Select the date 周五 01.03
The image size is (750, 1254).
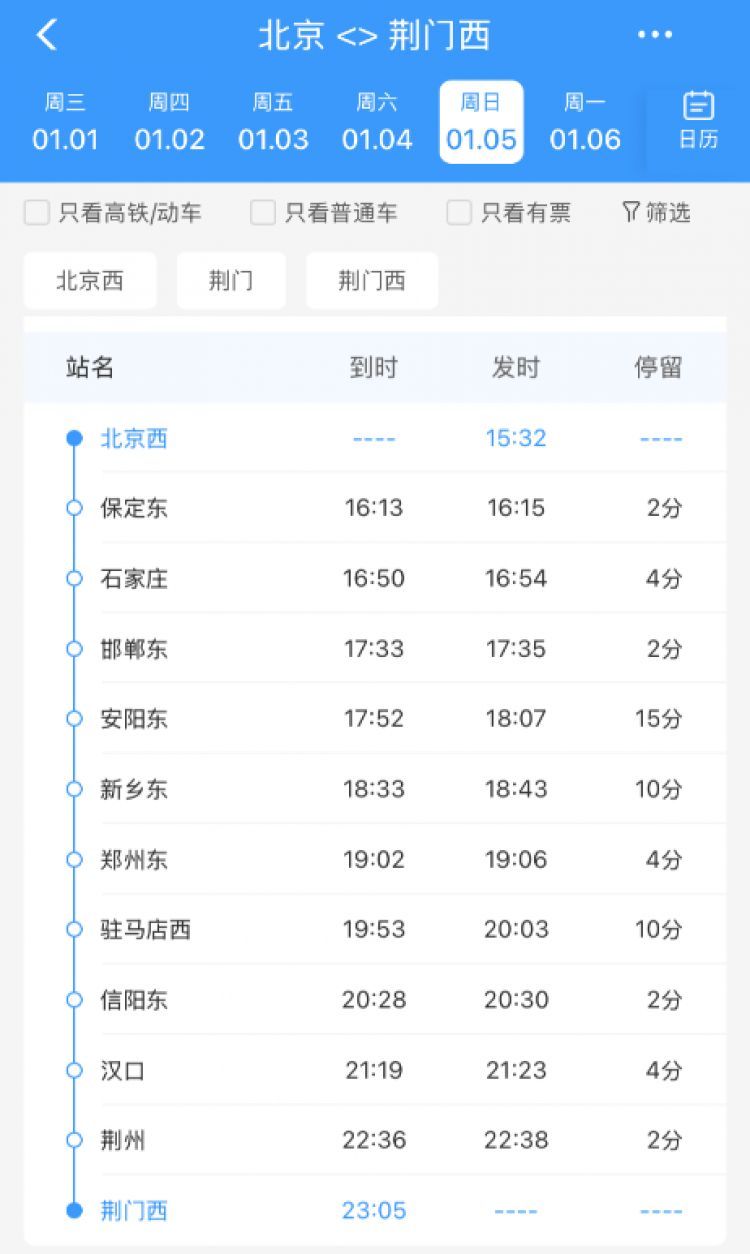(273, 122)
